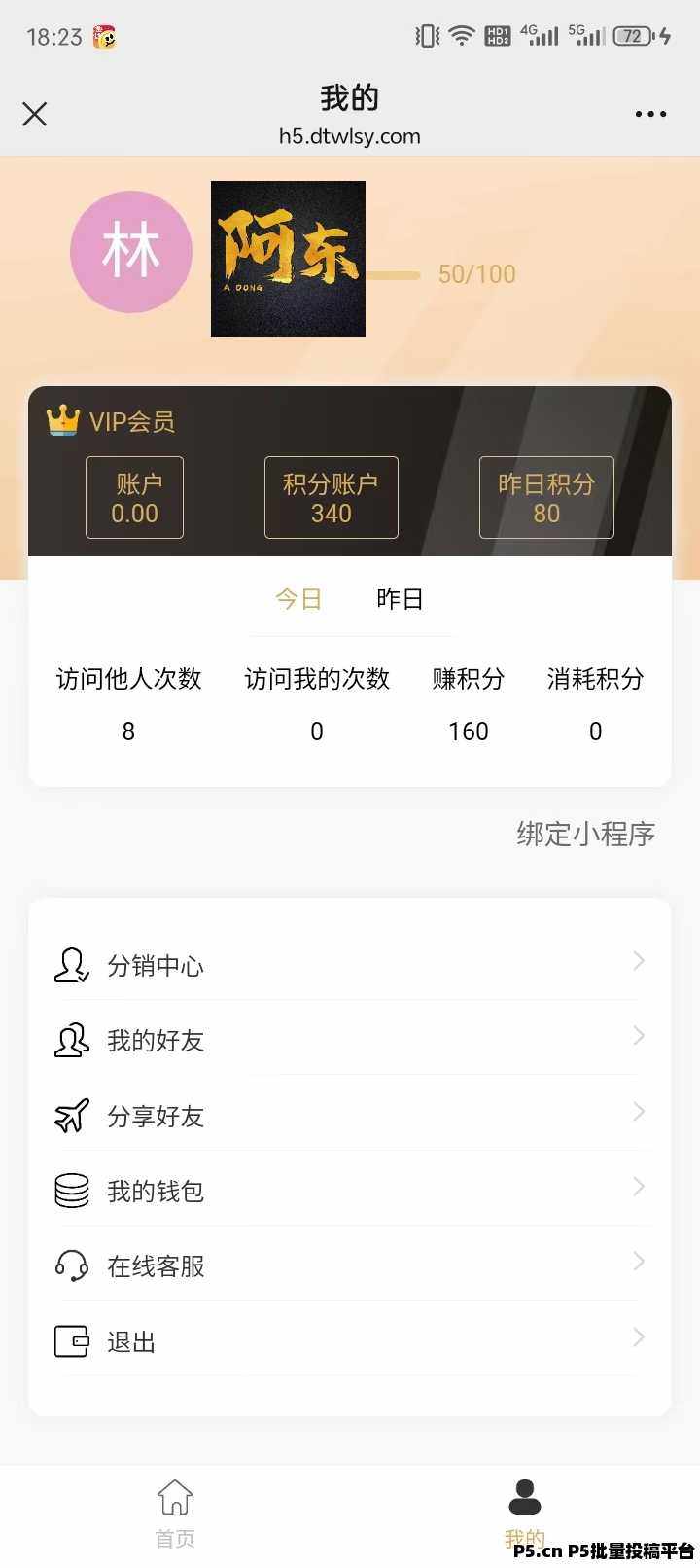Select the 我的好友 friends icon
This screenshot has width=700, height=1568.
coord(70,1040)
